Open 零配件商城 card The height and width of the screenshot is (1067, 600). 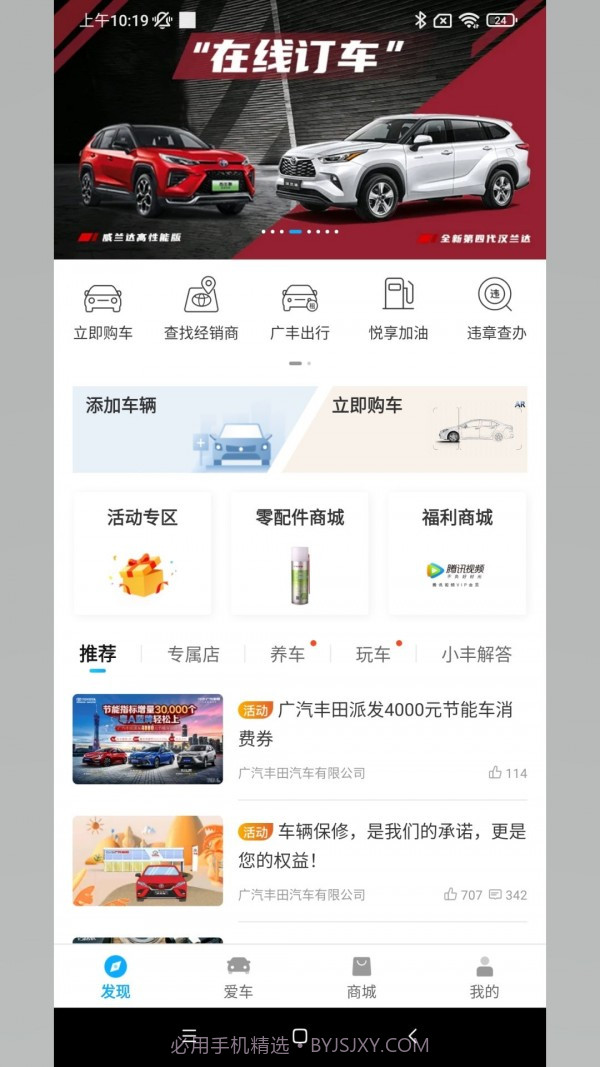(x=300, y=553)
